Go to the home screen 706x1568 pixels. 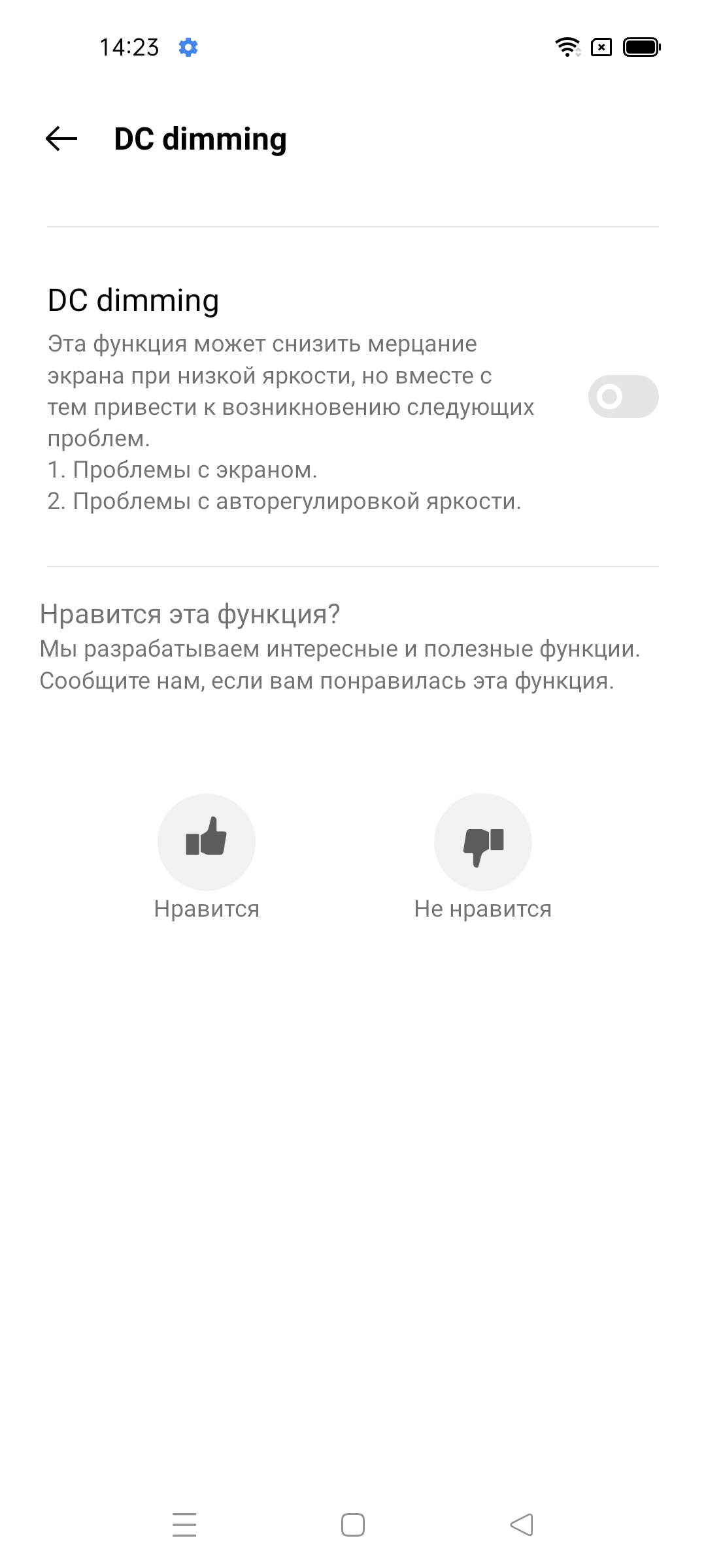tap(353, 1526)
